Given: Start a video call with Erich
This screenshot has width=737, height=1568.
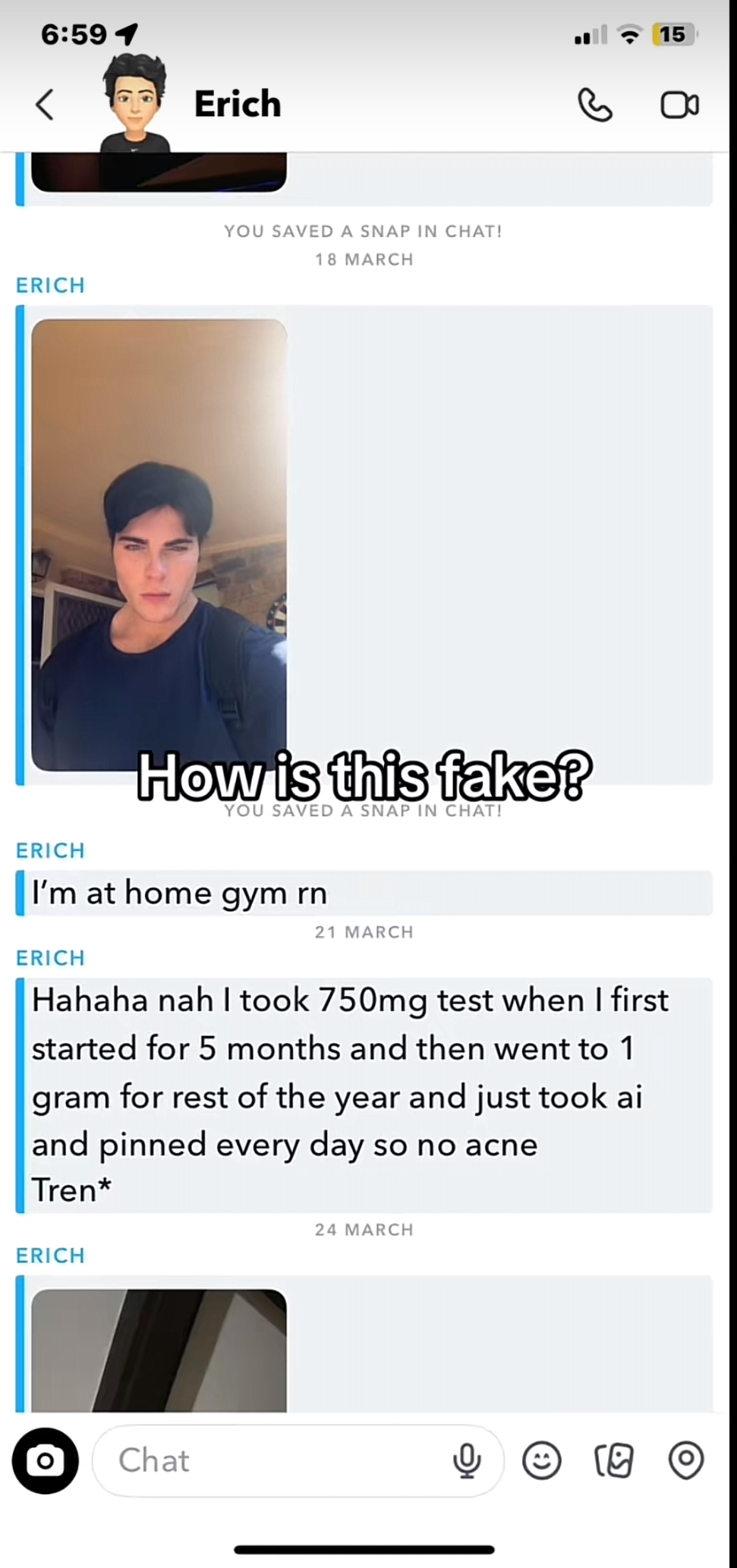Looking at the screenshot, I should (679, 105).
